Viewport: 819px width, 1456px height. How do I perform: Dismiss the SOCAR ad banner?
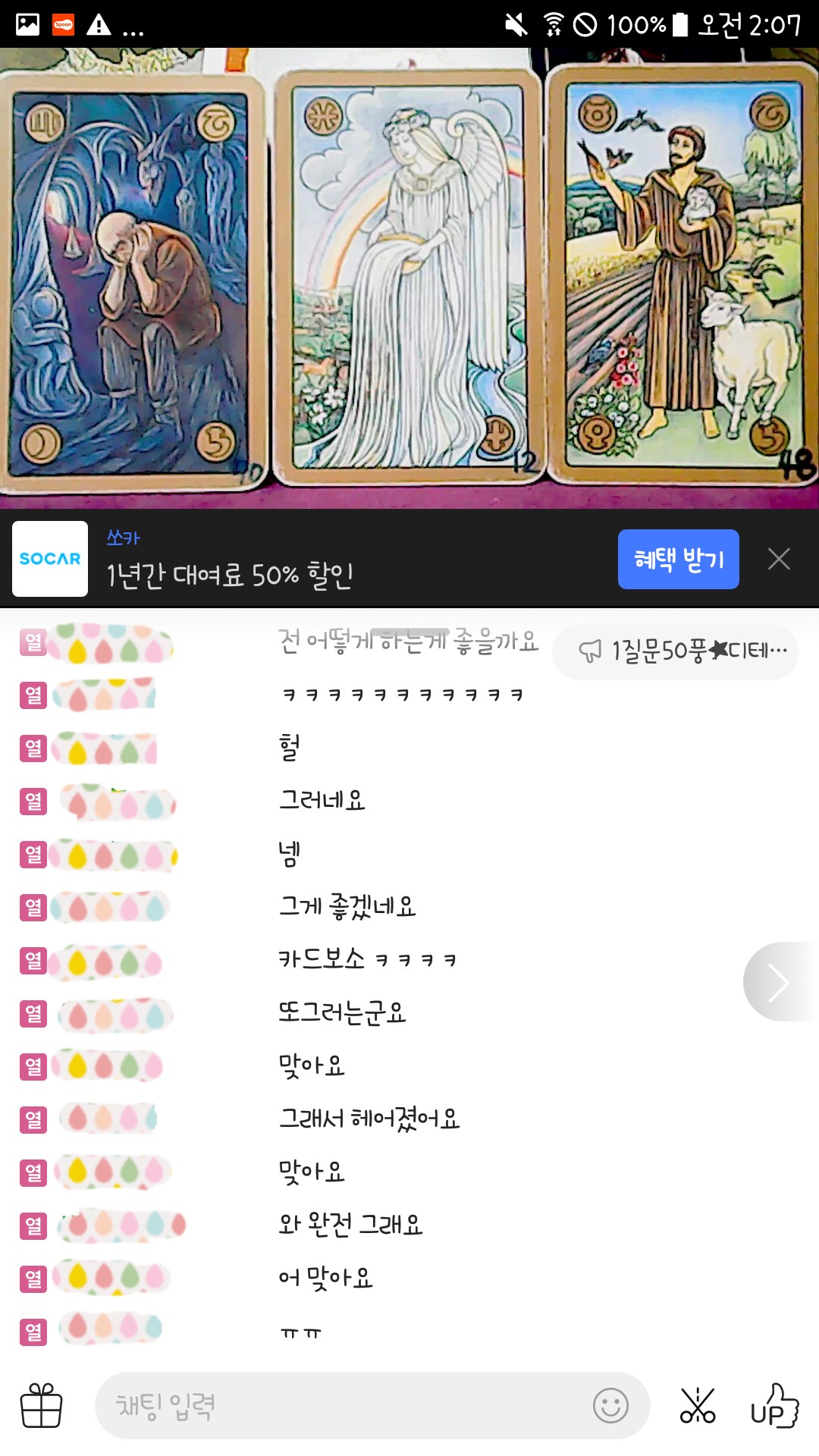[x=779, y=560]
